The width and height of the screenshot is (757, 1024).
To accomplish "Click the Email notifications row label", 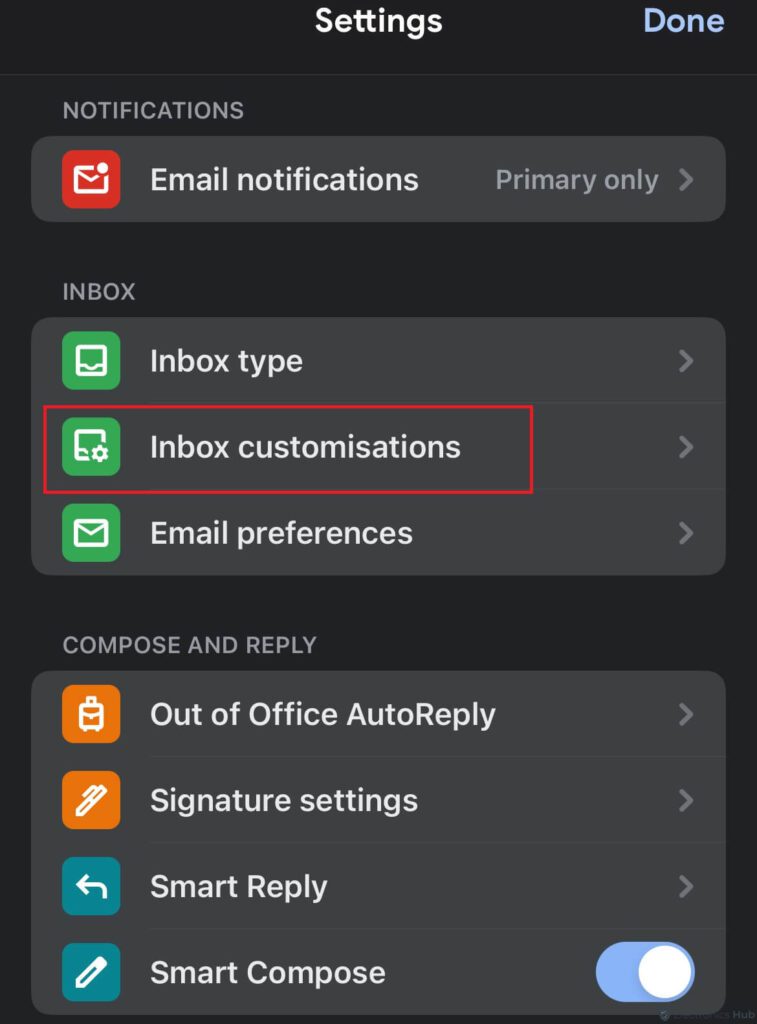I will (x=284, y=179).
